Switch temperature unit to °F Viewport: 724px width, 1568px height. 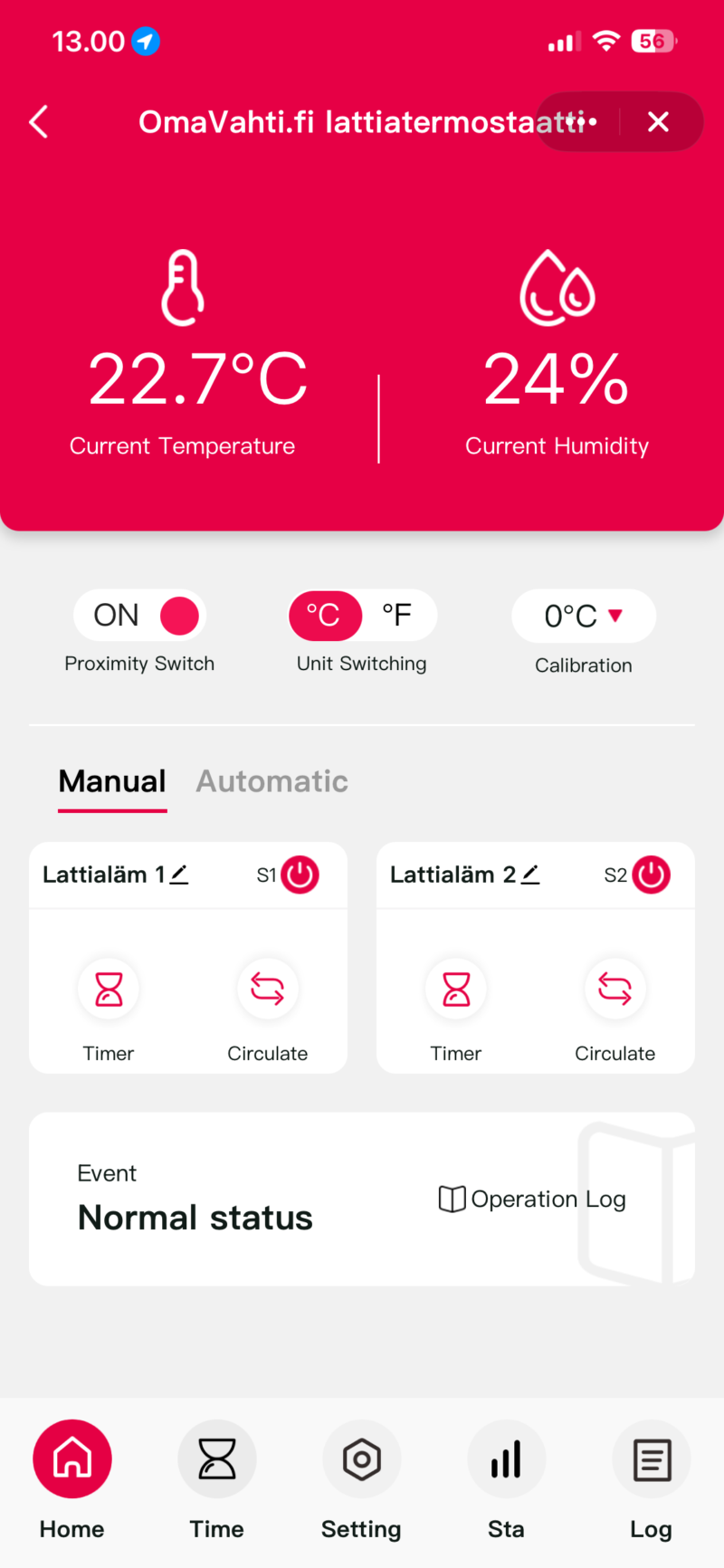coord(396,616)
